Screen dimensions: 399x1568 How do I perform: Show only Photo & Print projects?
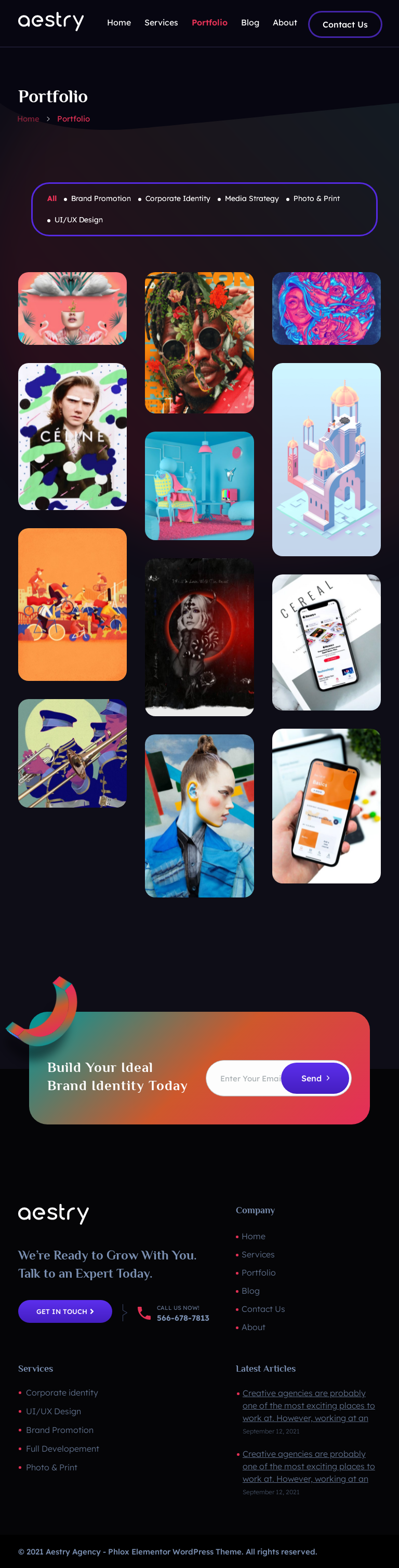tap(316, 198)
